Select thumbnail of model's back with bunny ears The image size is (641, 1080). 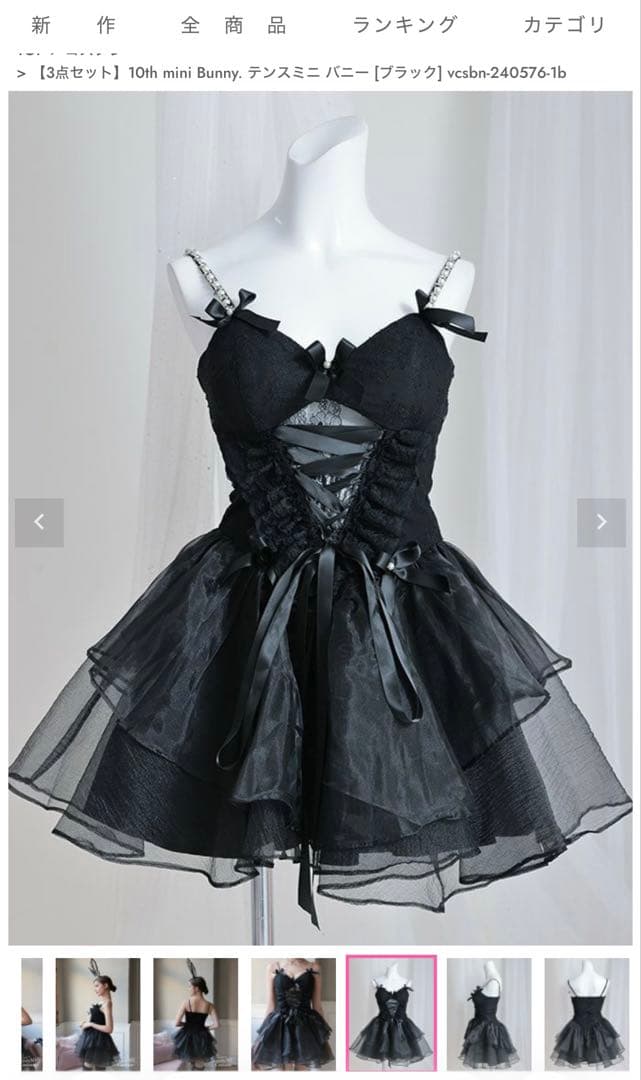click(x=195, y=1013)
